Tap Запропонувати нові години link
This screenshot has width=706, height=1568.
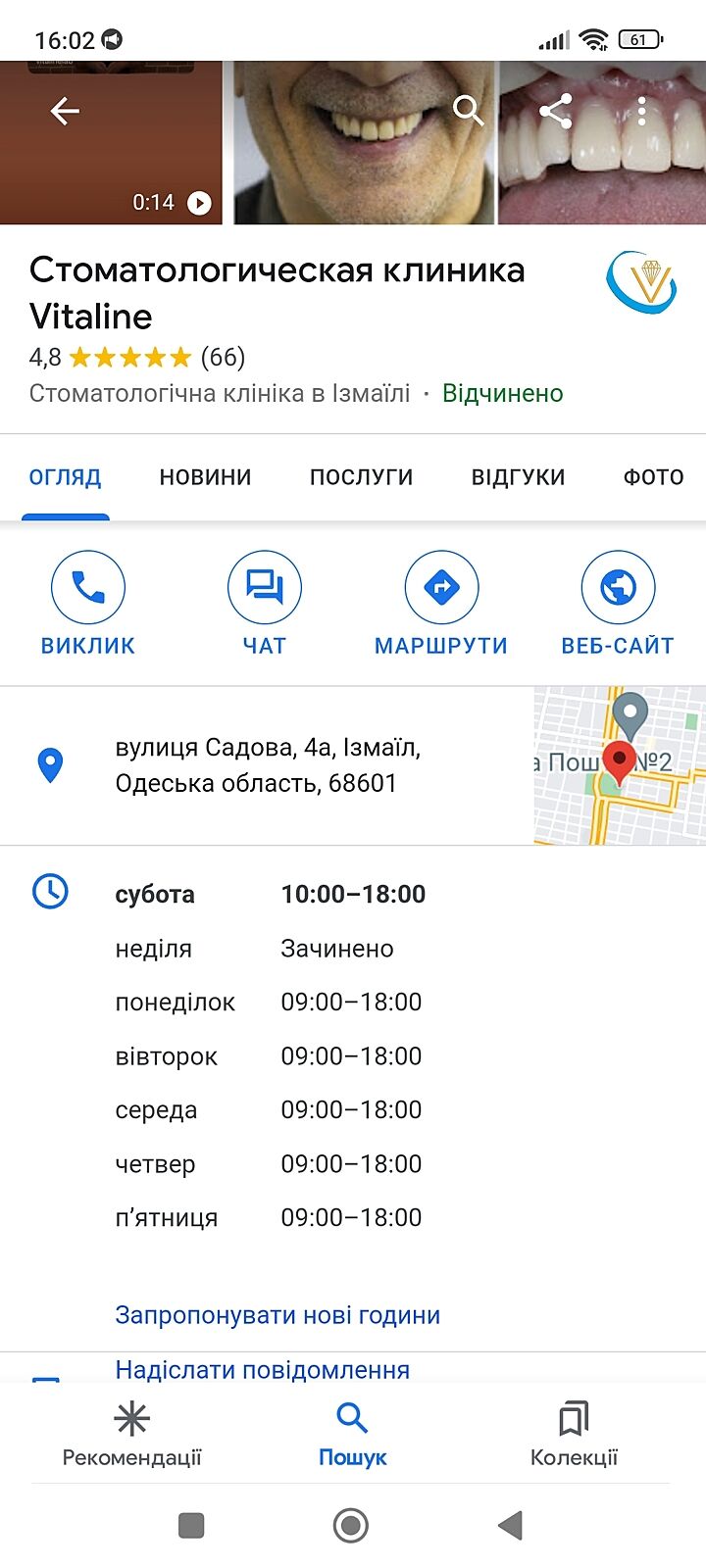(x=277, y=1315)
